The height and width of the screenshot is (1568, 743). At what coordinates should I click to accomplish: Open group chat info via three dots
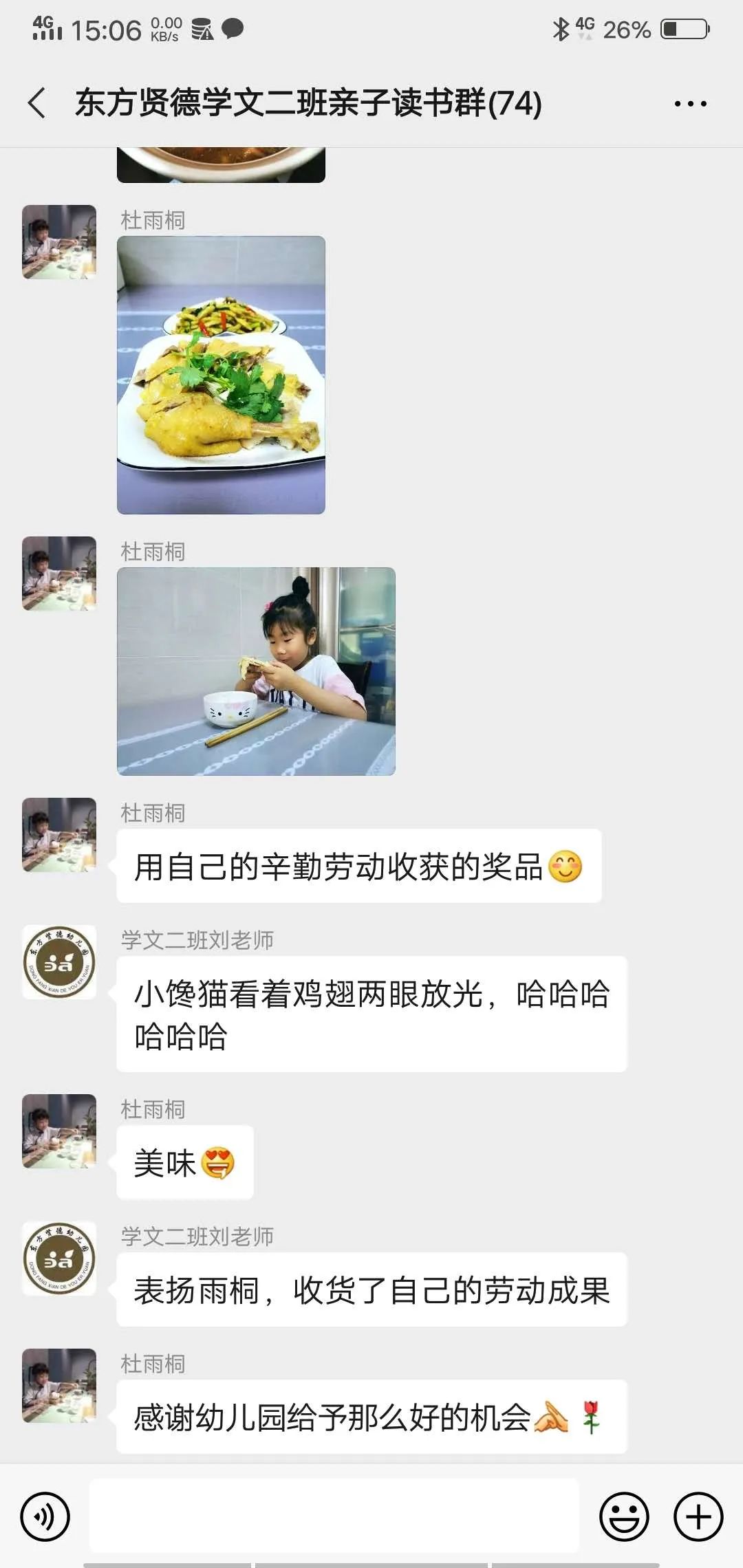(690, 104)
